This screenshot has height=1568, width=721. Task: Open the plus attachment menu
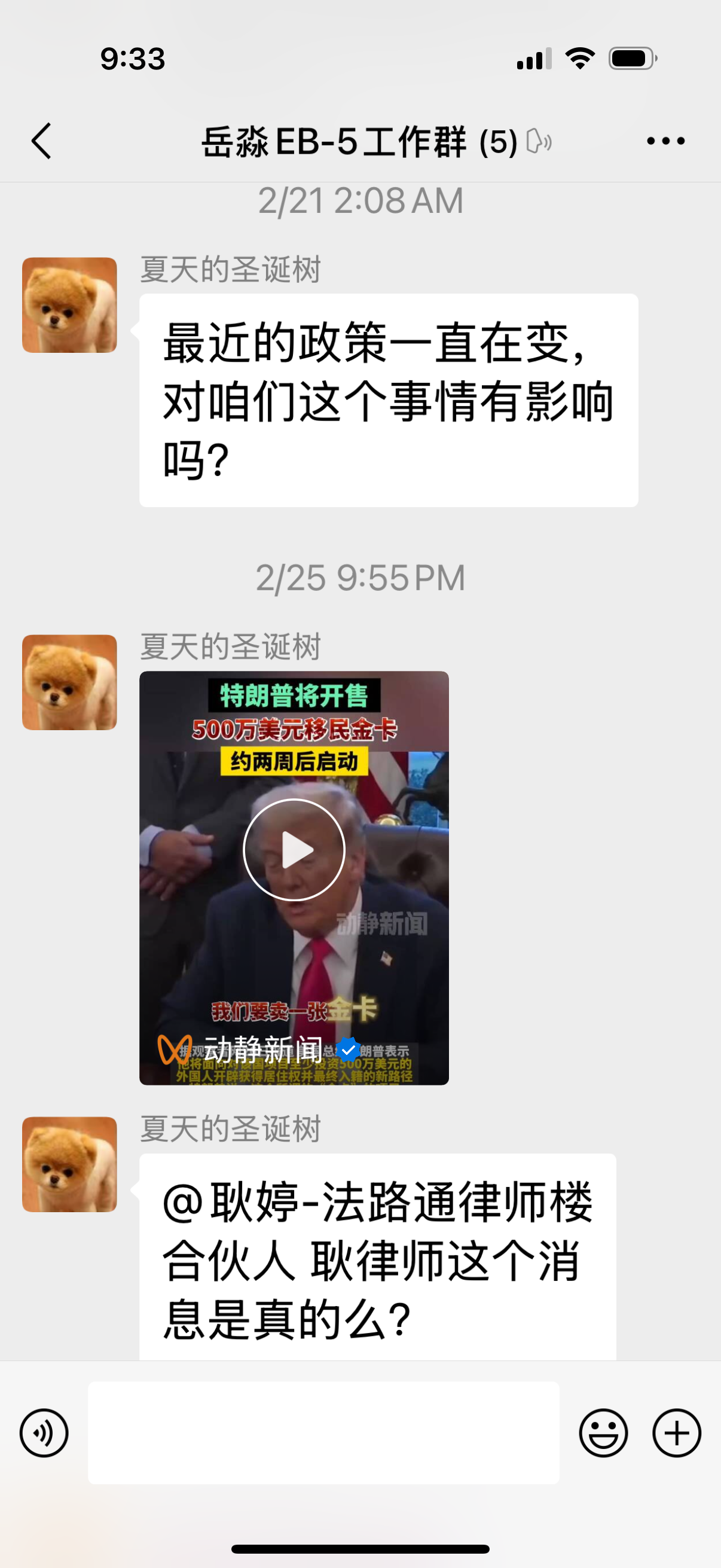[x=677, y=1433]
